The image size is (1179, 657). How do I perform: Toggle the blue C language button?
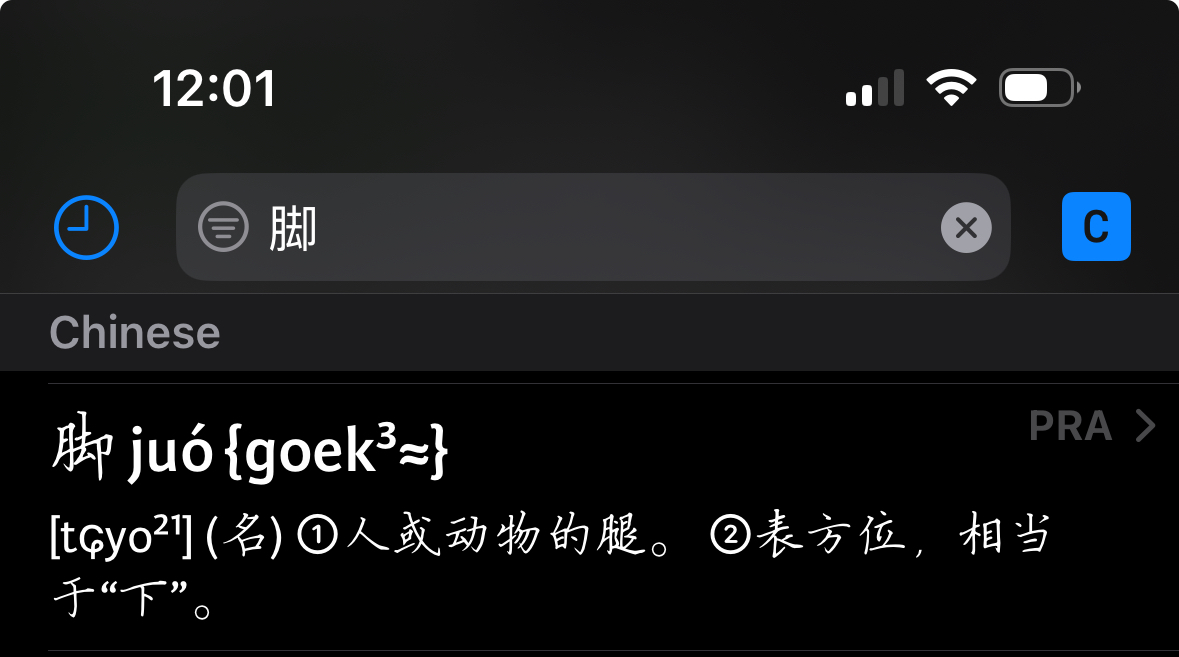point(1096,227)
